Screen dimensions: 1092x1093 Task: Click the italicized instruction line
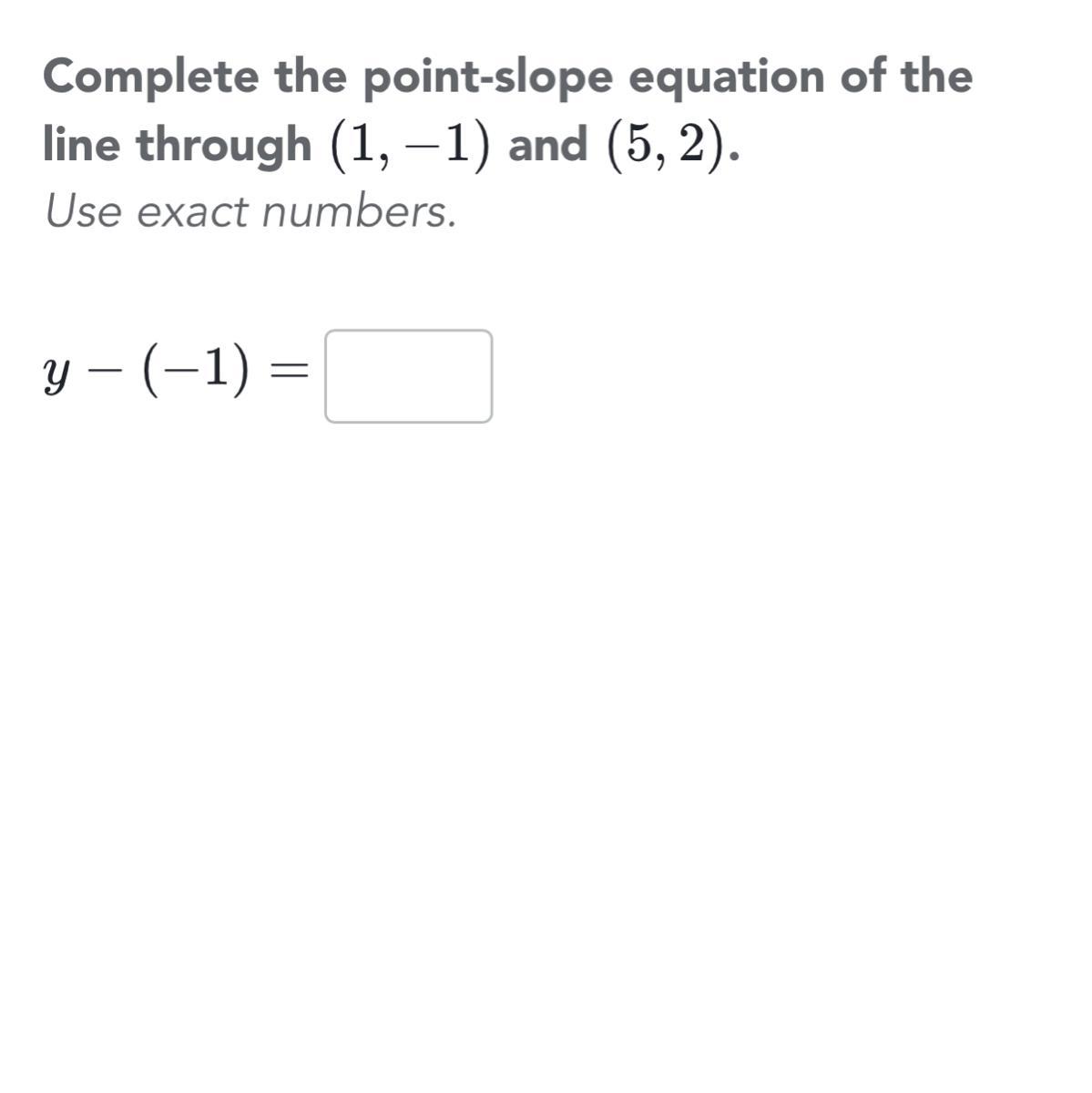click(x=250, y=212)
